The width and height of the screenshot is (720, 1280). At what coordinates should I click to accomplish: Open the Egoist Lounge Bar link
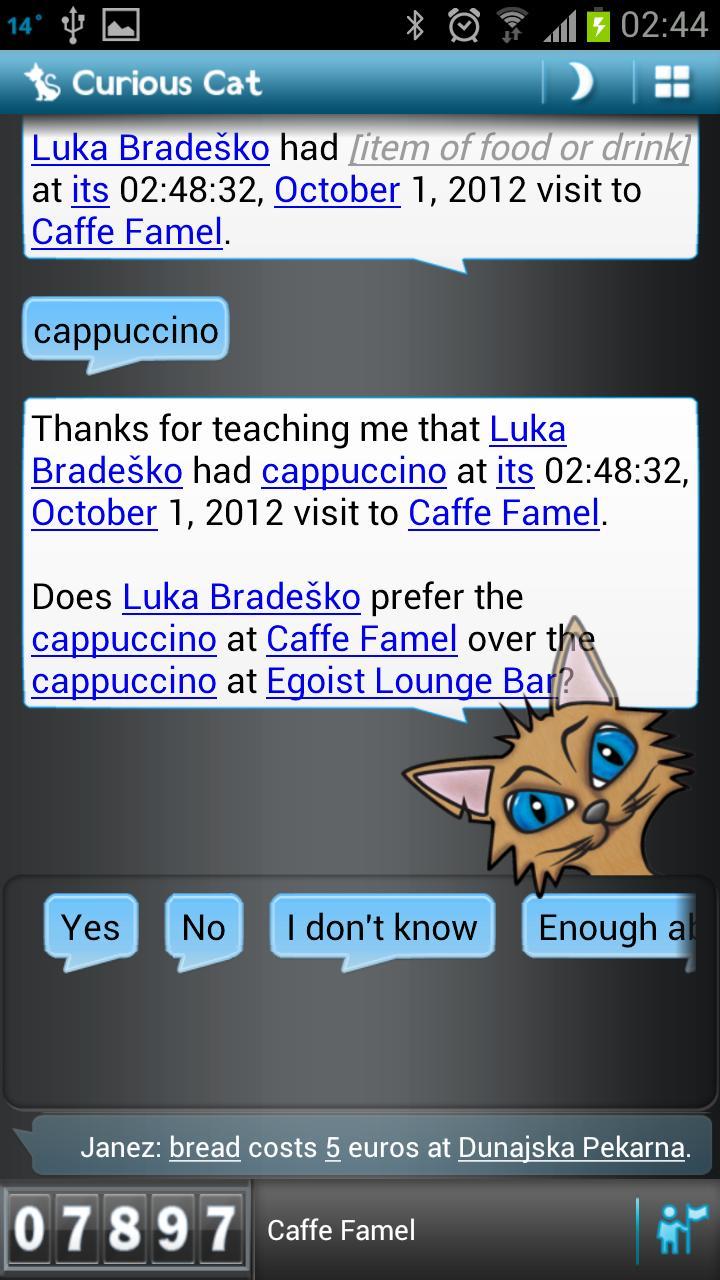tap(410, 681)
